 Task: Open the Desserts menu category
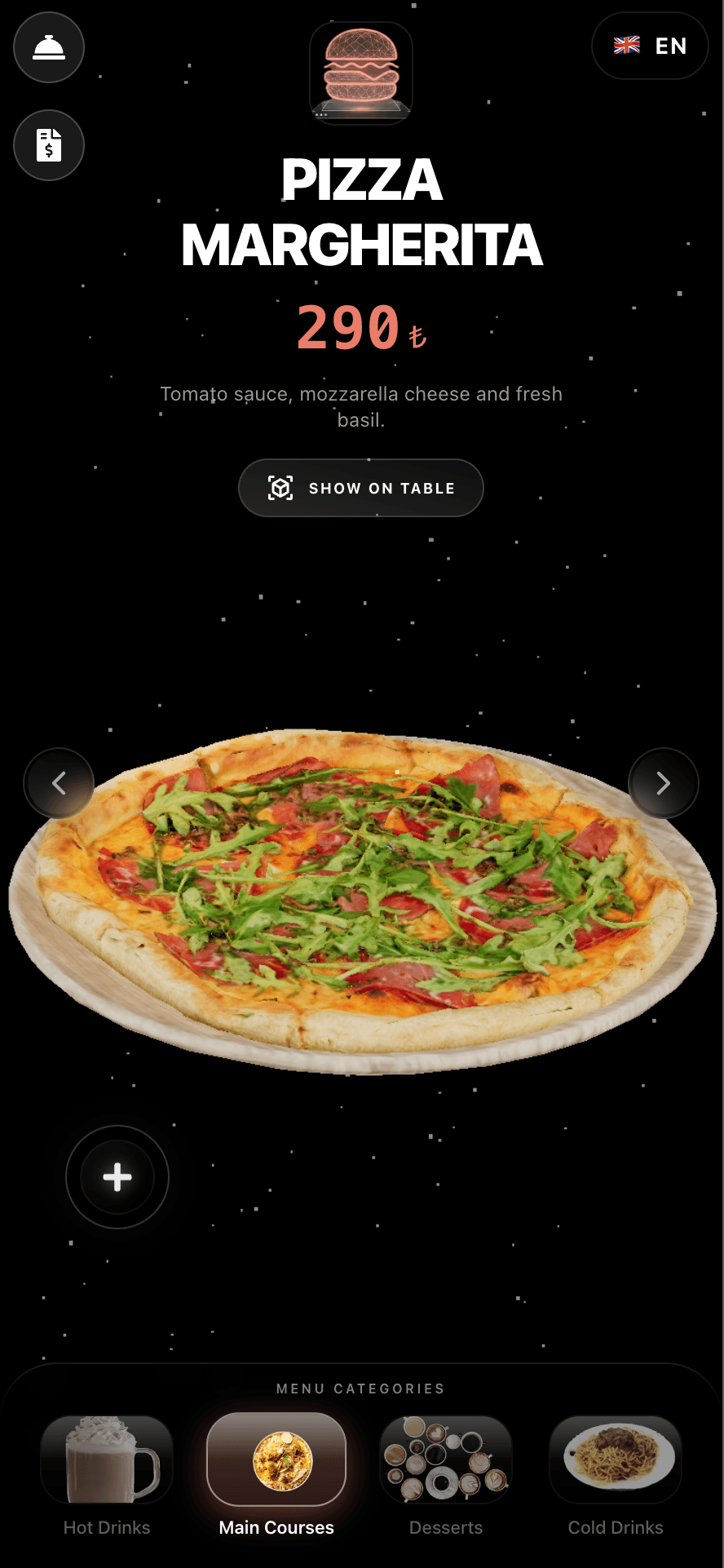pyautogui.click(x=446, y=1477)
